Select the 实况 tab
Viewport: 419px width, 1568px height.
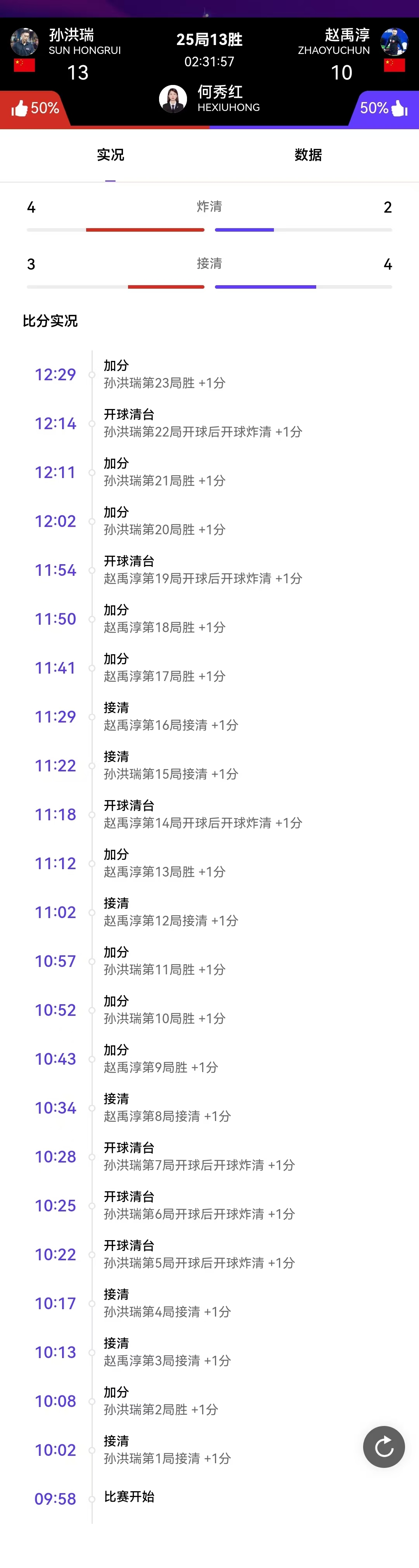click(110, 155)
